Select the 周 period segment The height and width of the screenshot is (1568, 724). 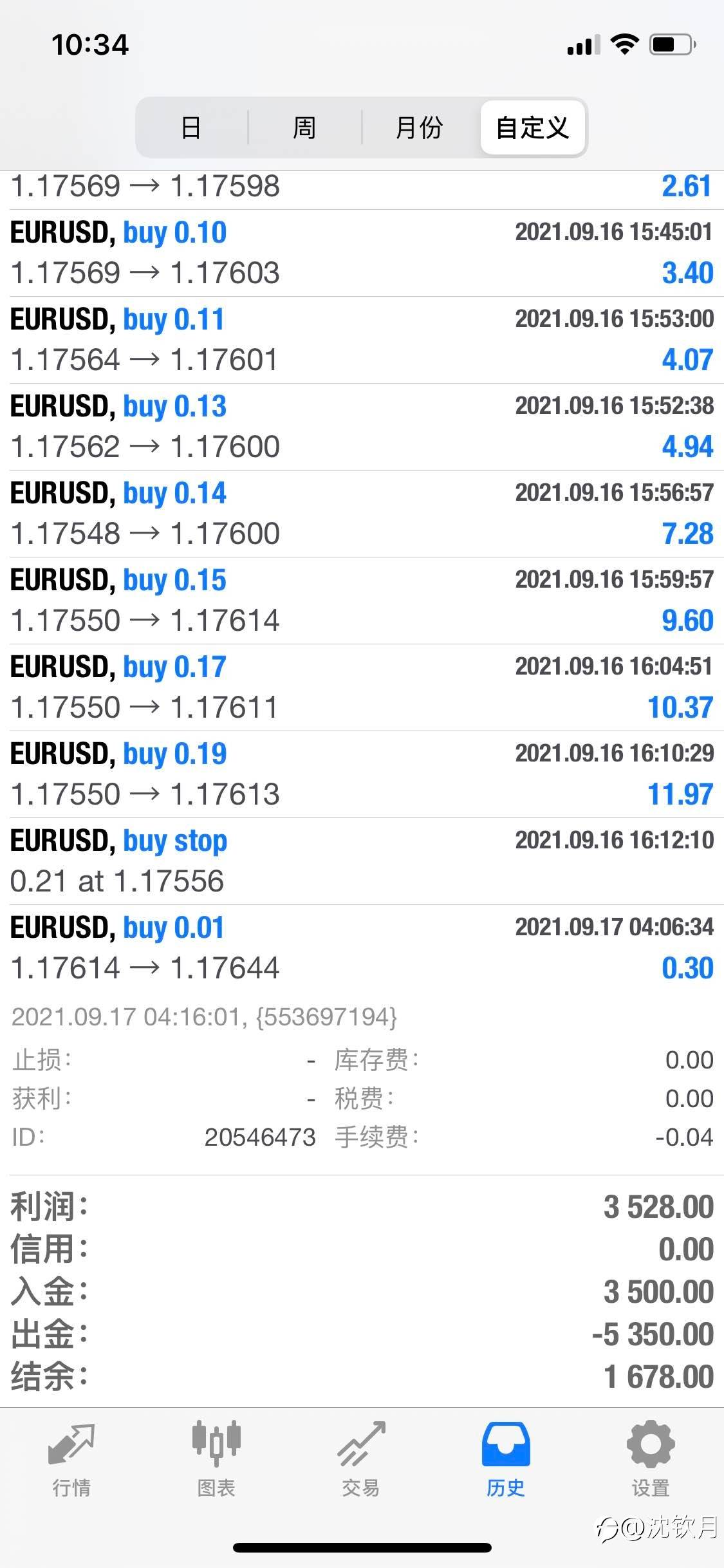(x=304, y=127)
